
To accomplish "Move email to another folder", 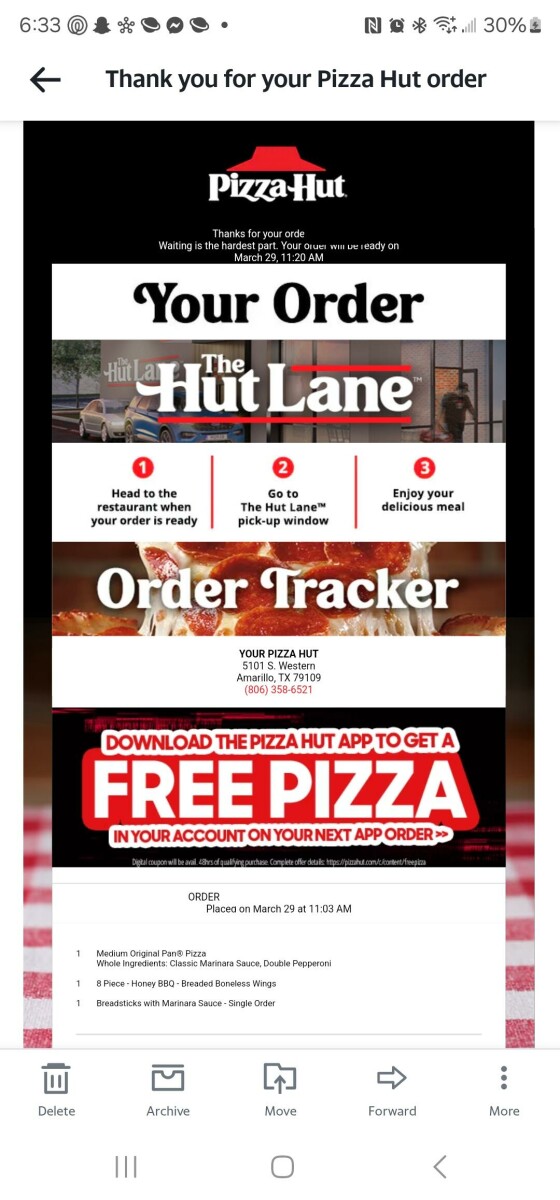I will 280,1090.
